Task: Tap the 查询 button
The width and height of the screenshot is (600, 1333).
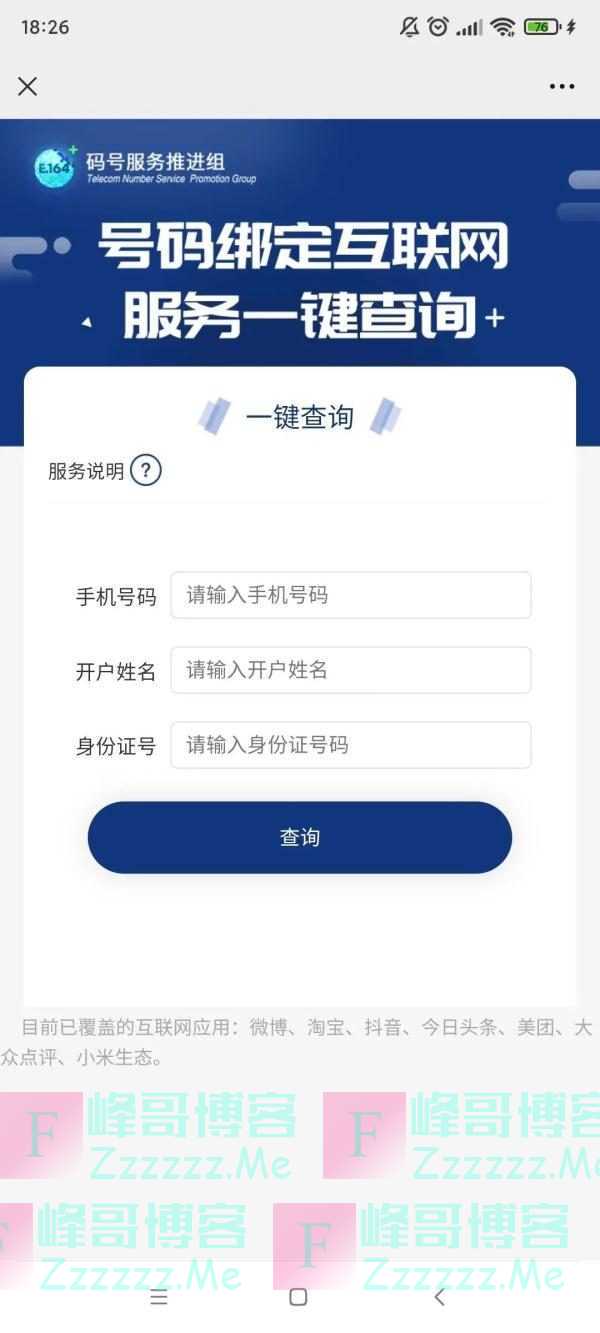Action: (x=300, y=837)
